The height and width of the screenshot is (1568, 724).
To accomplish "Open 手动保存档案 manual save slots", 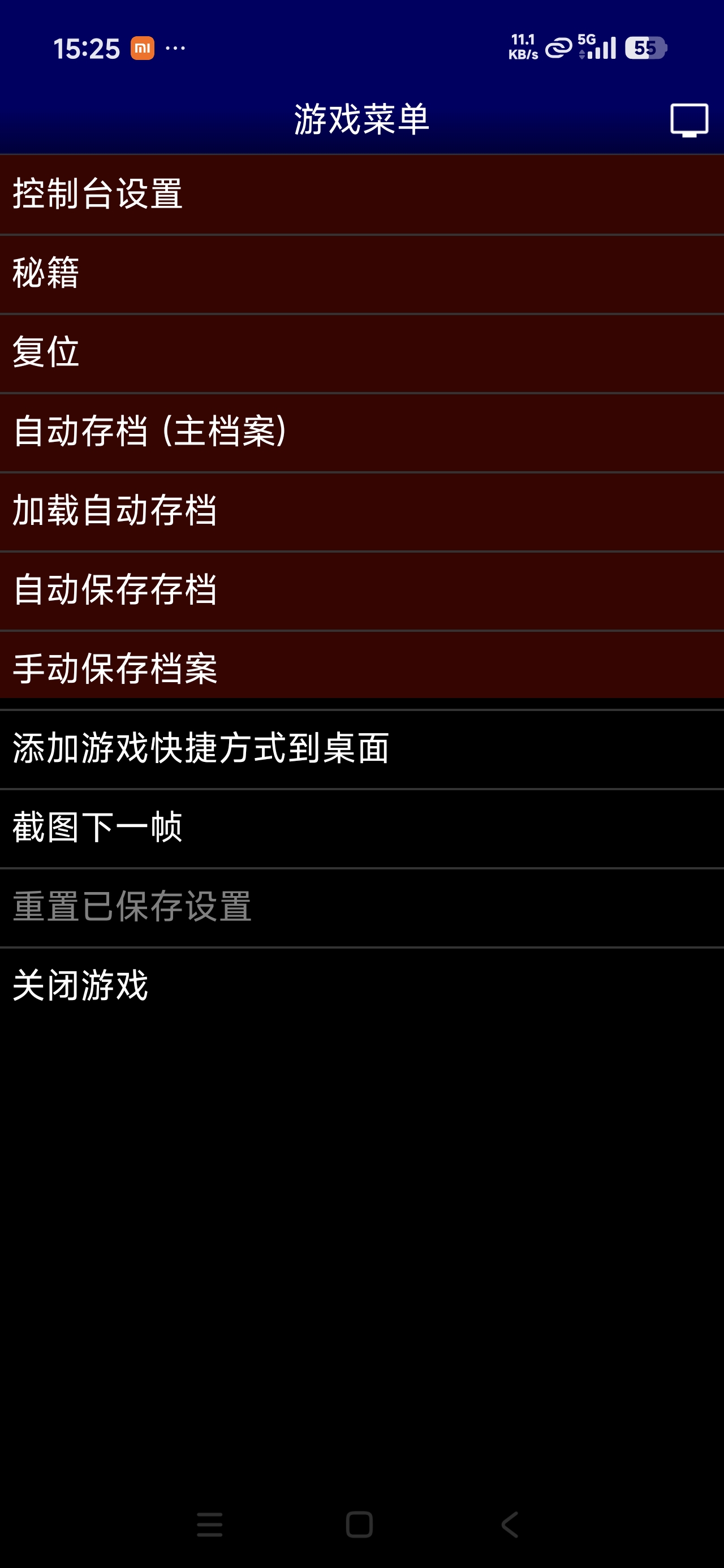I will point(361,667).
